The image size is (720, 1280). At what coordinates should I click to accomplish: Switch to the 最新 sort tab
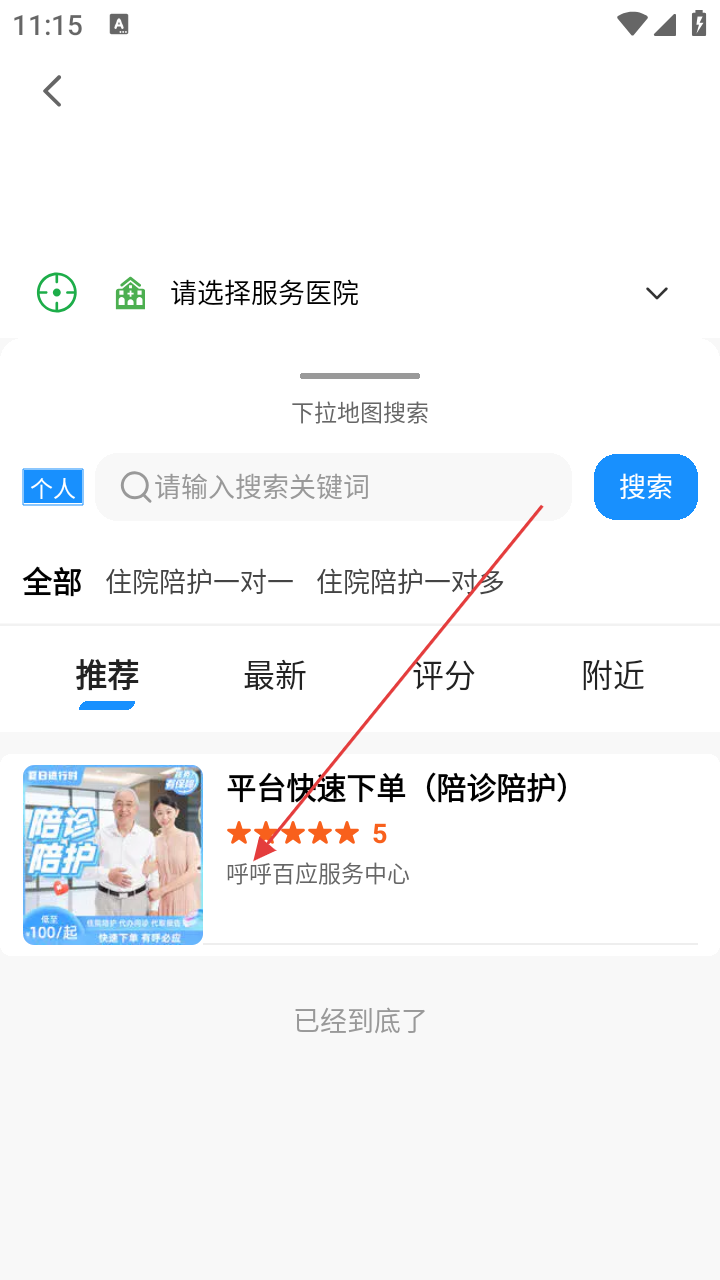pos(275,676)
